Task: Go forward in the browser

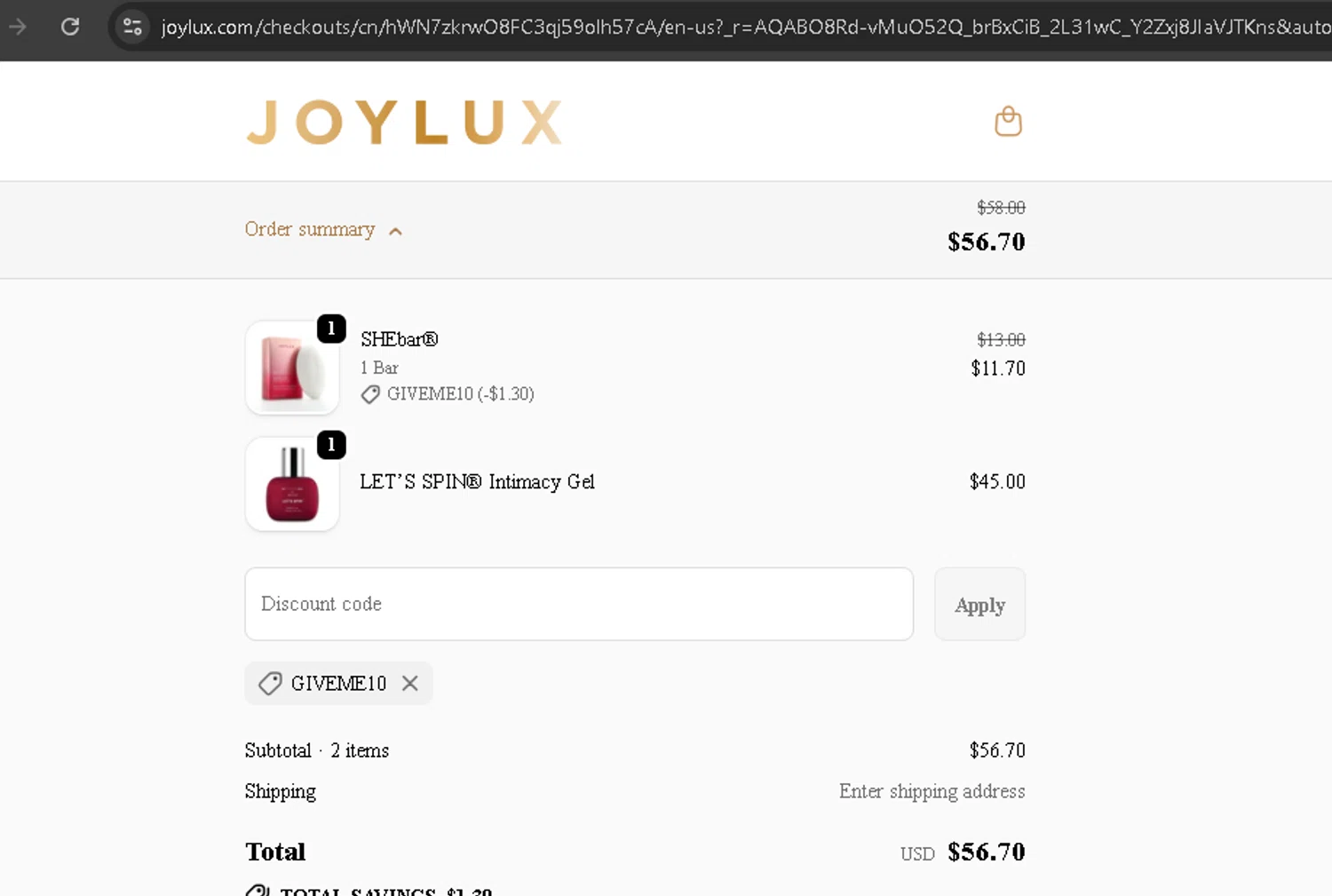Action: click(x=17, y=27)
